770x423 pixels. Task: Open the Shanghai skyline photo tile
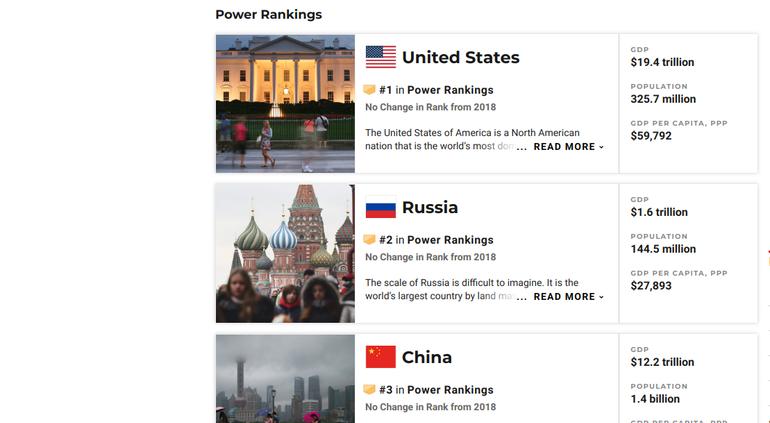(x=285, y=380)
